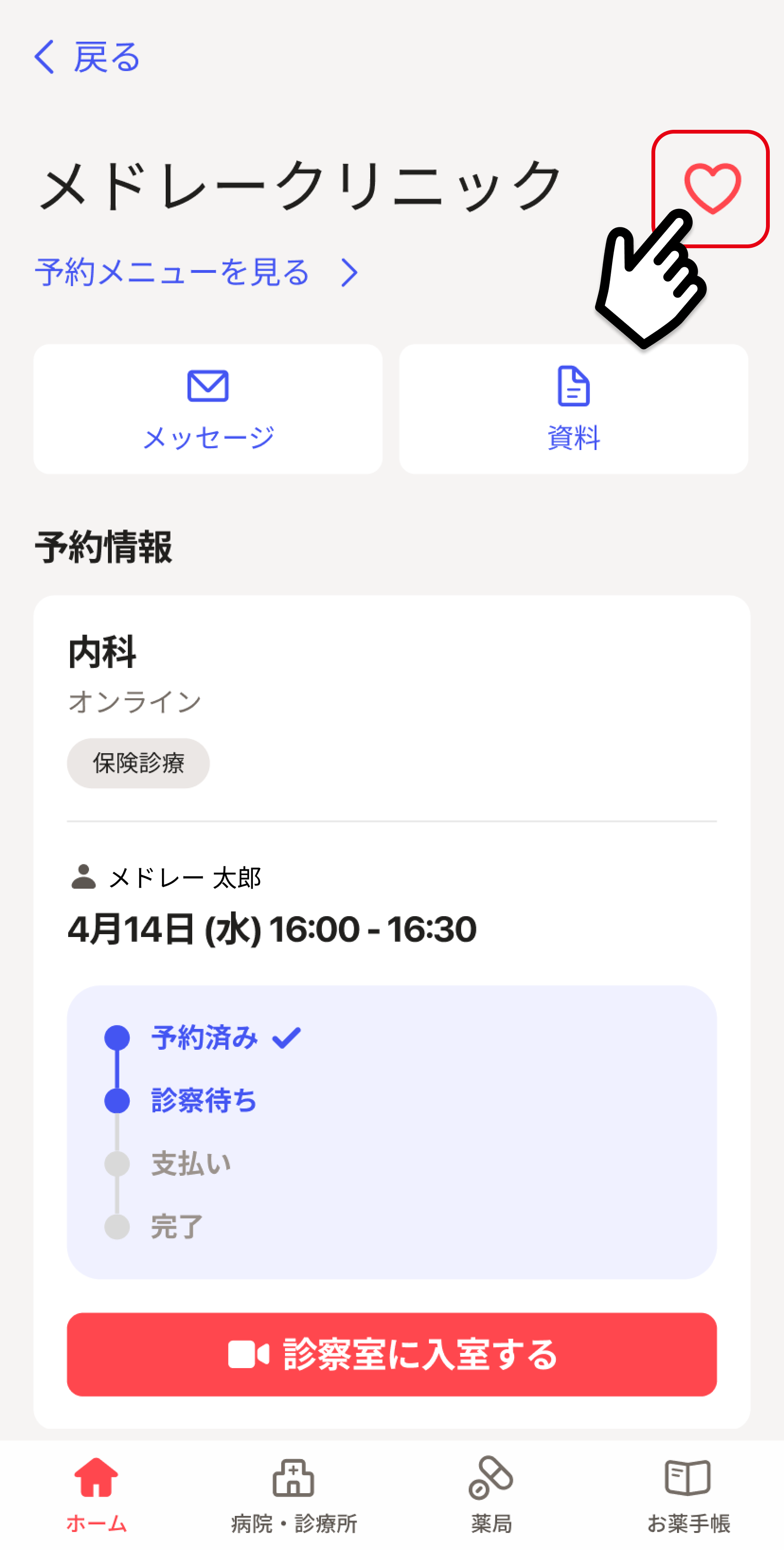Screen dimensions: 784x1550
Task: Favorite メドレークリニック with the heart icon
Action: click(713, 187)
